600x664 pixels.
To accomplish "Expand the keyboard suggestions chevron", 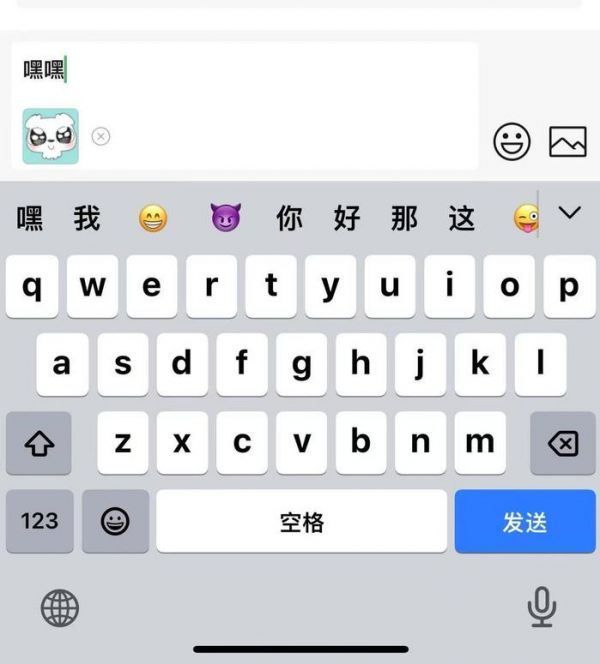I will [x=569, y=213].
